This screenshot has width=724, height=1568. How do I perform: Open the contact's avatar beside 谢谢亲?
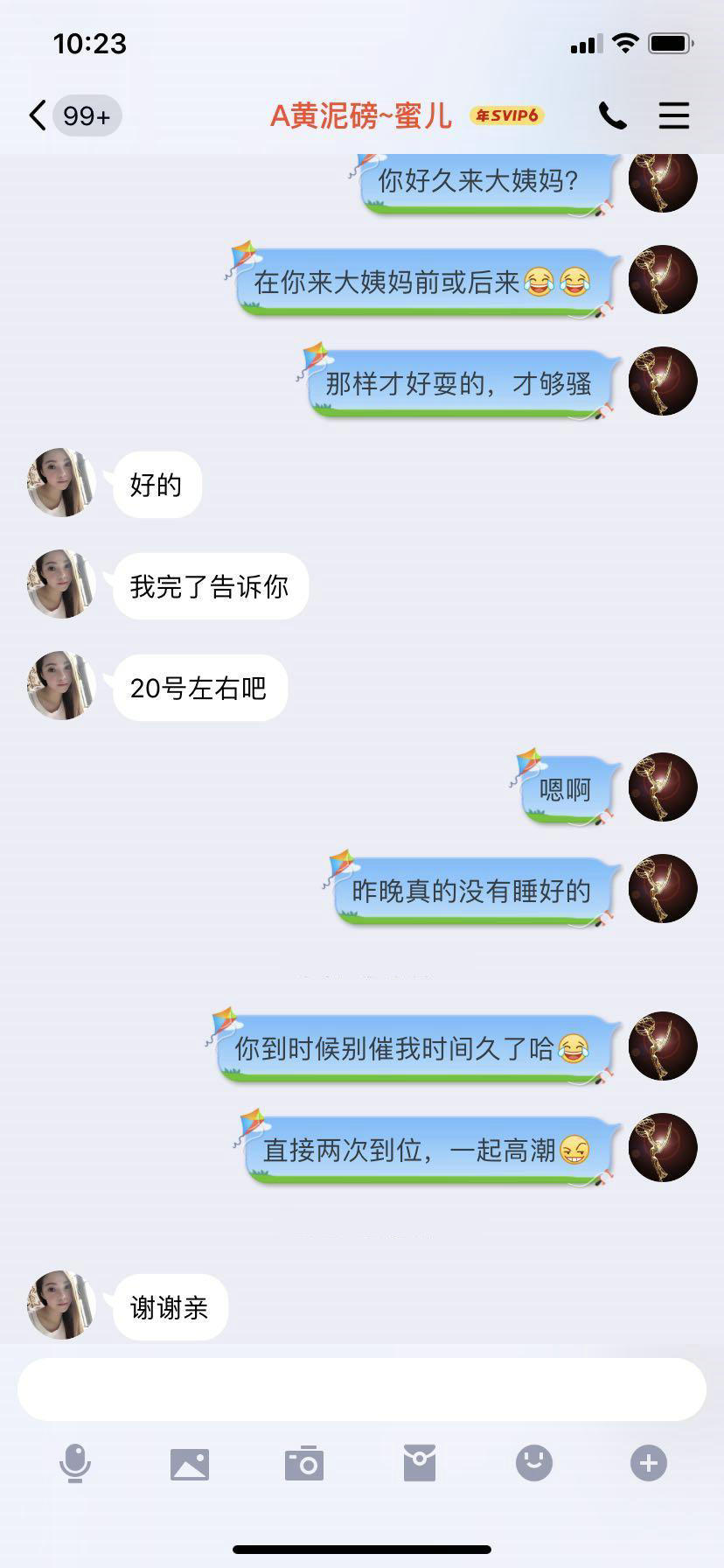point(61,1305)
